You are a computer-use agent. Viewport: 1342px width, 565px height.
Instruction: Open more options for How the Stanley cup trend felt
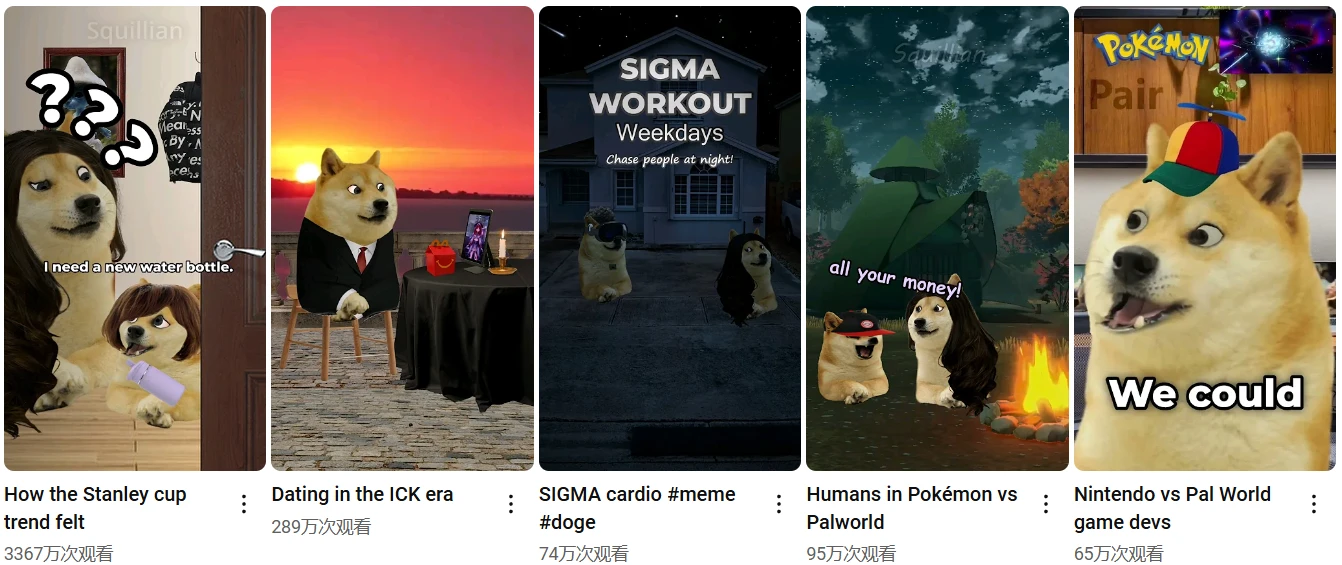pos(243,504)
